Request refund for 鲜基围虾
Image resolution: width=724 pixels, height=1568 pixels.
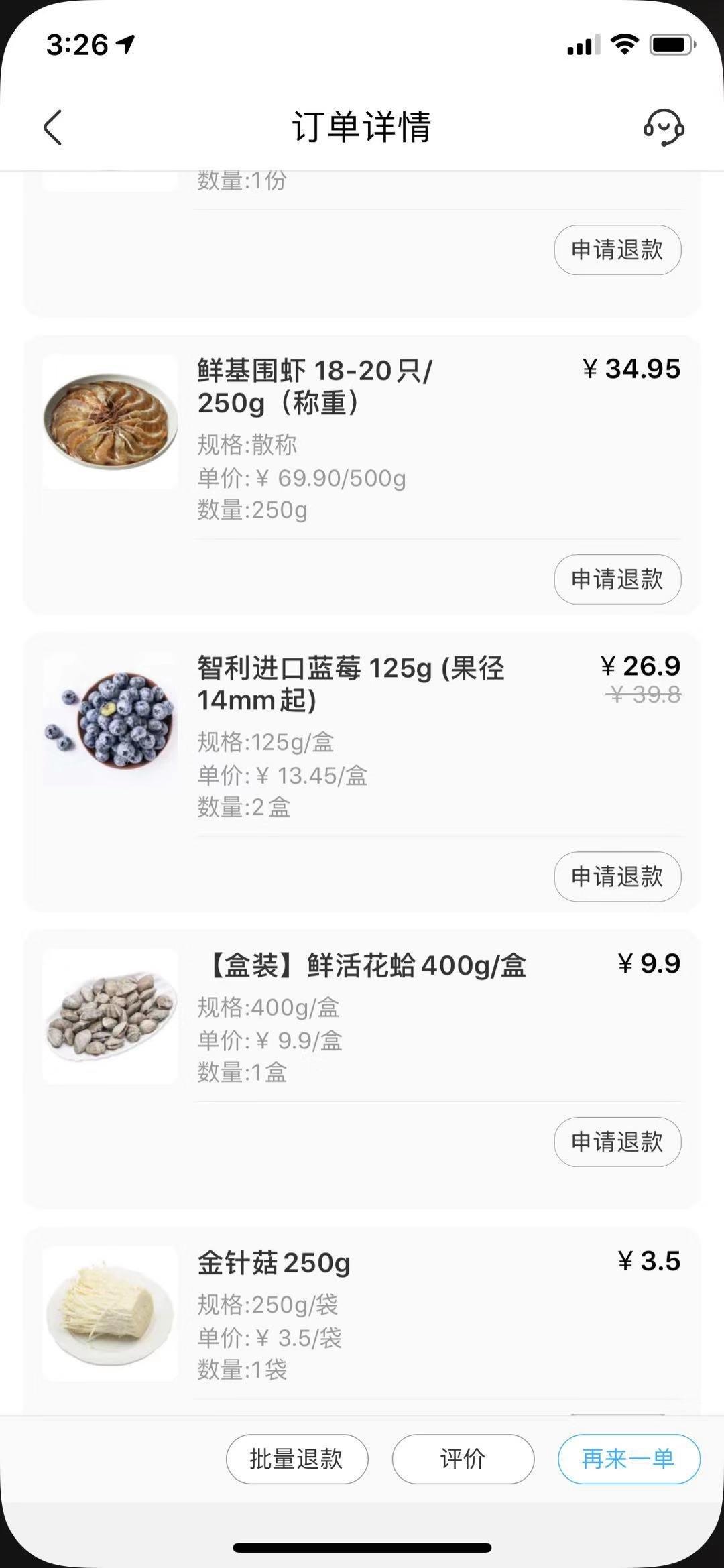pos(617,579)
